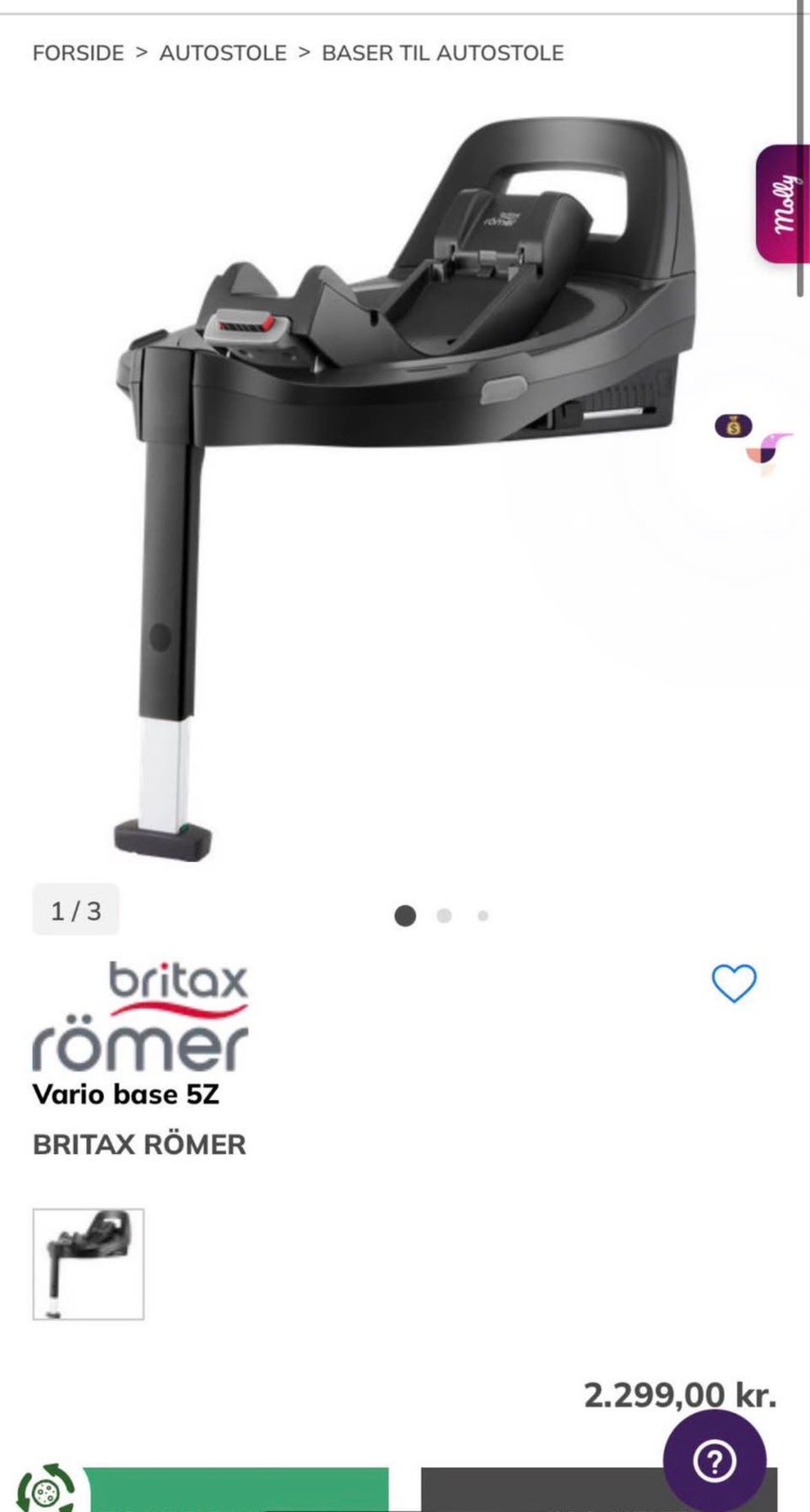Open the Molly side tab

[x=783, y=203]
